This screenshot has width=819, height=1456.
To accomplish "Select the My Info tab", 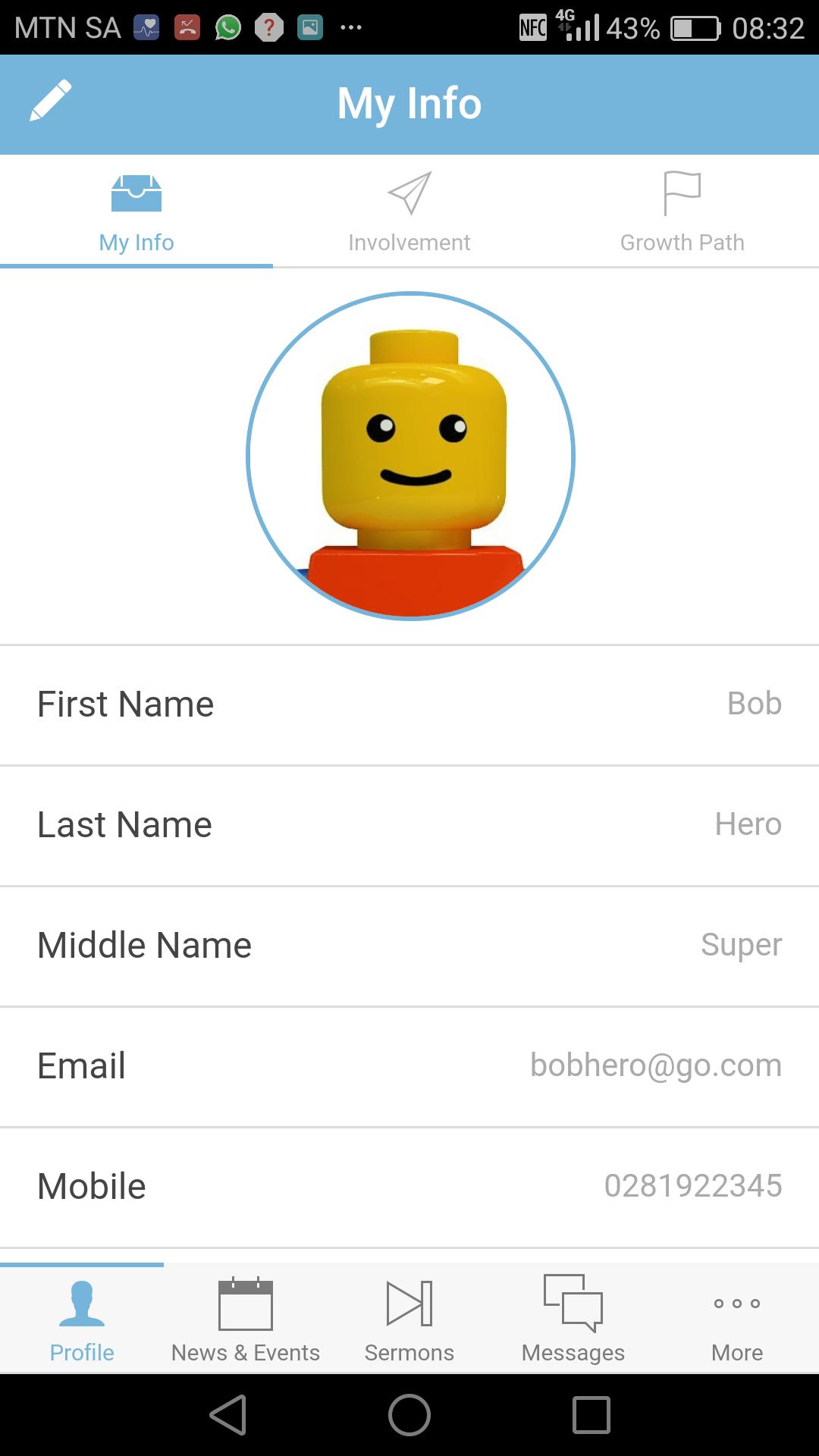I will (x=136, y=212).
